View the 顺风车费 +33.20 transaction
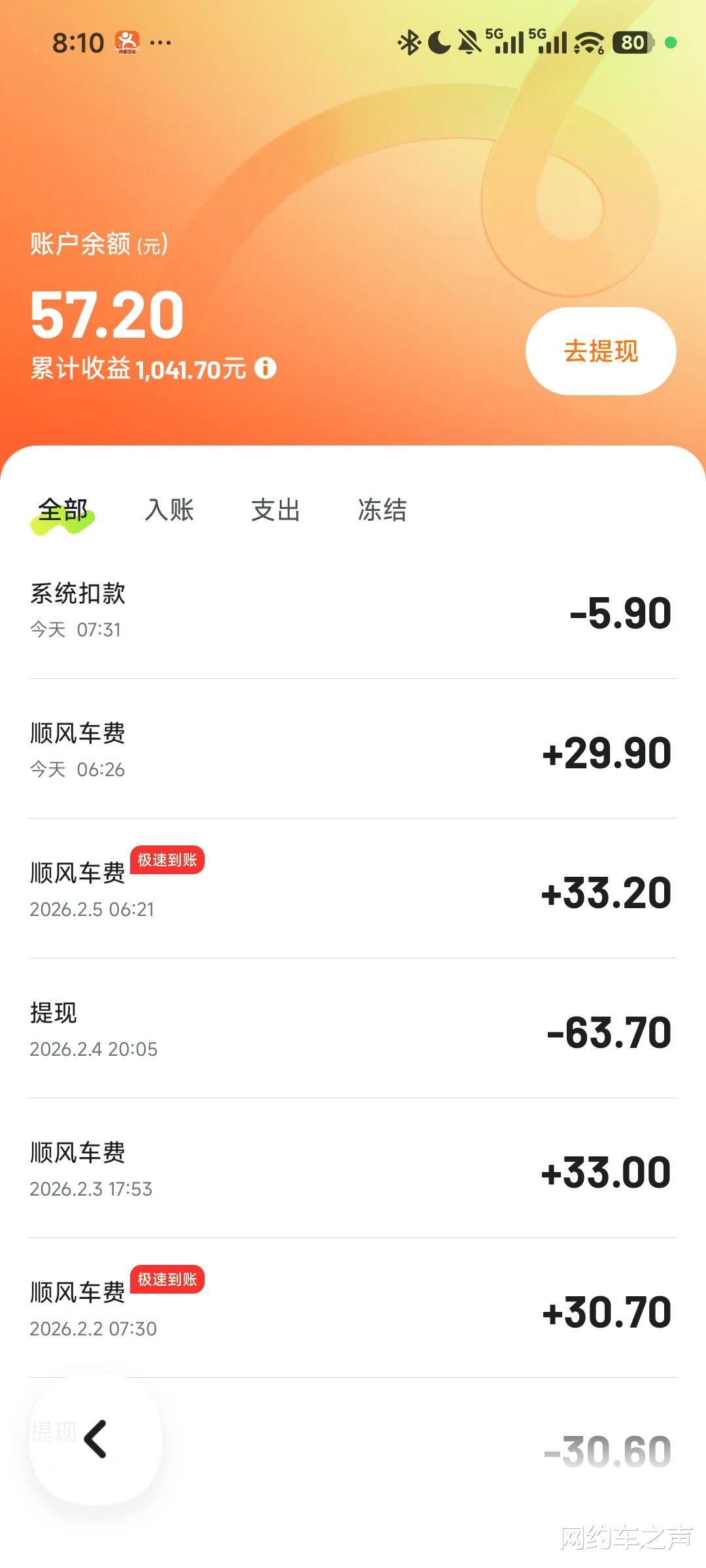Image resolution: width=706 pixels, height=1568 pixels. (353, 890)
